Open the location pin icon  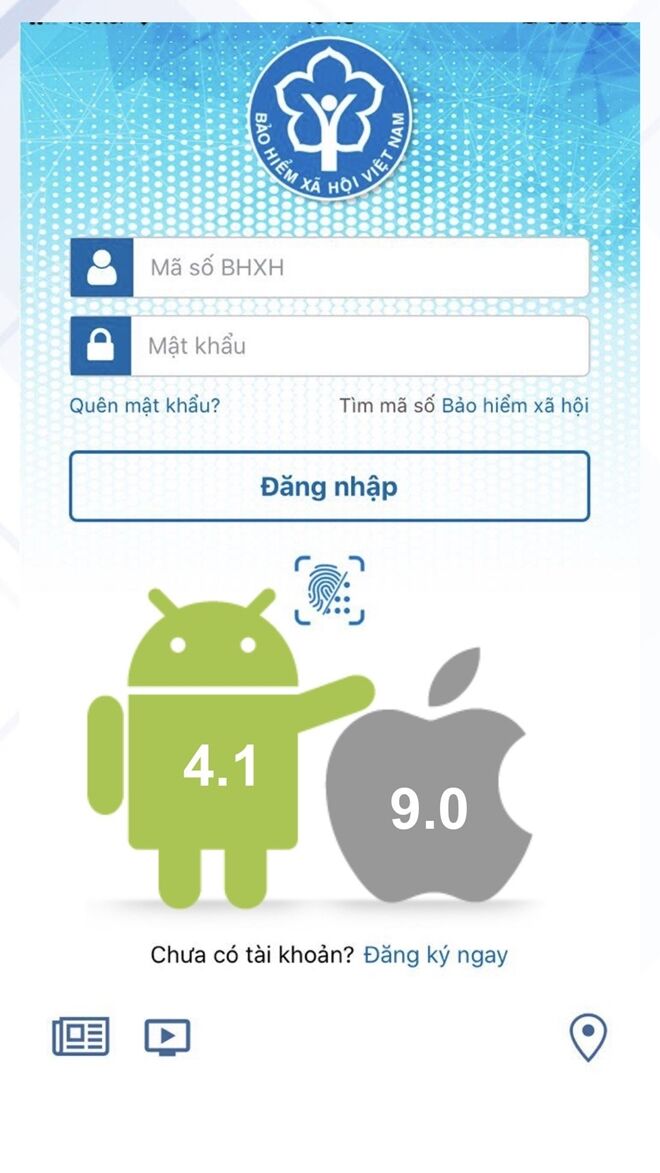point(588,1037)
